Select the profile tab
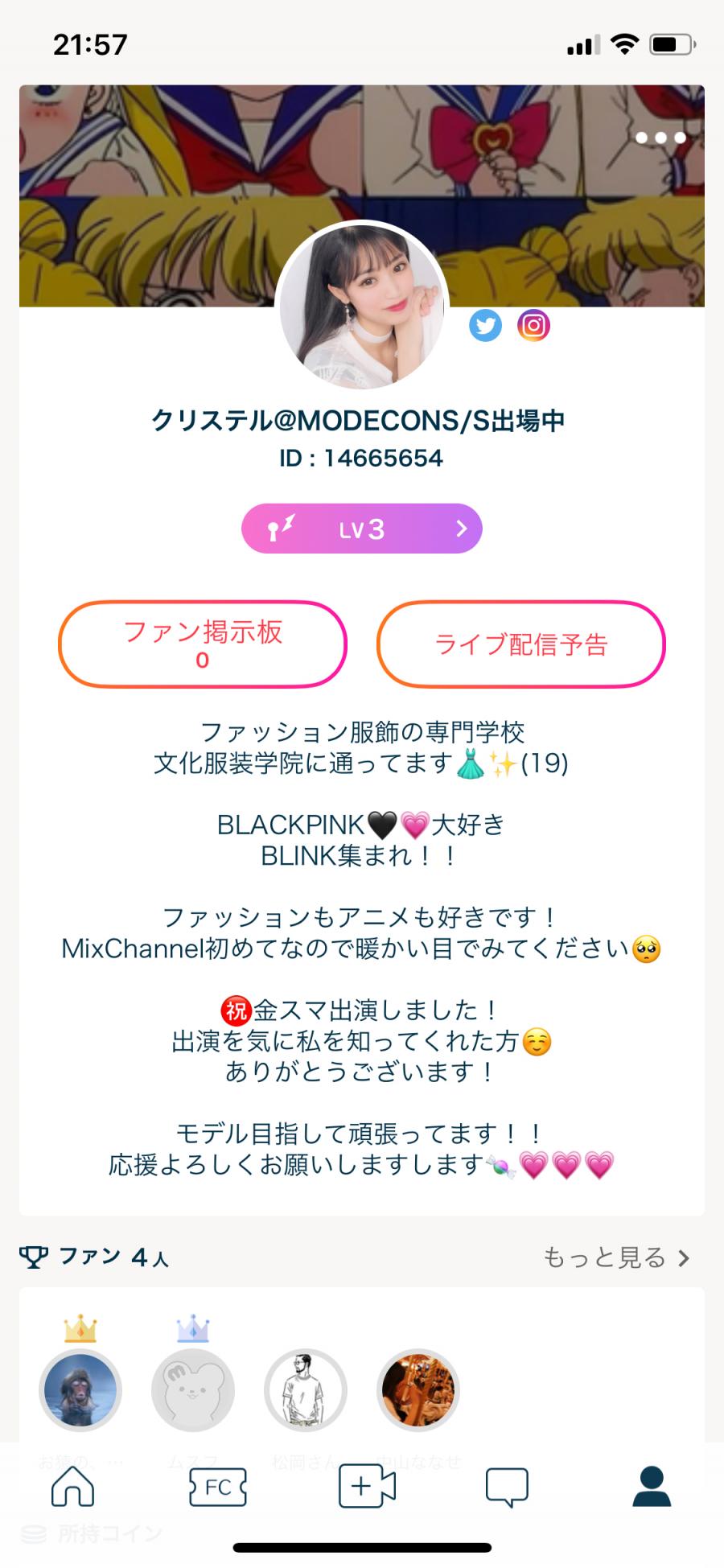Viewport: 724px width, 1568px height. click(652, 1488)
